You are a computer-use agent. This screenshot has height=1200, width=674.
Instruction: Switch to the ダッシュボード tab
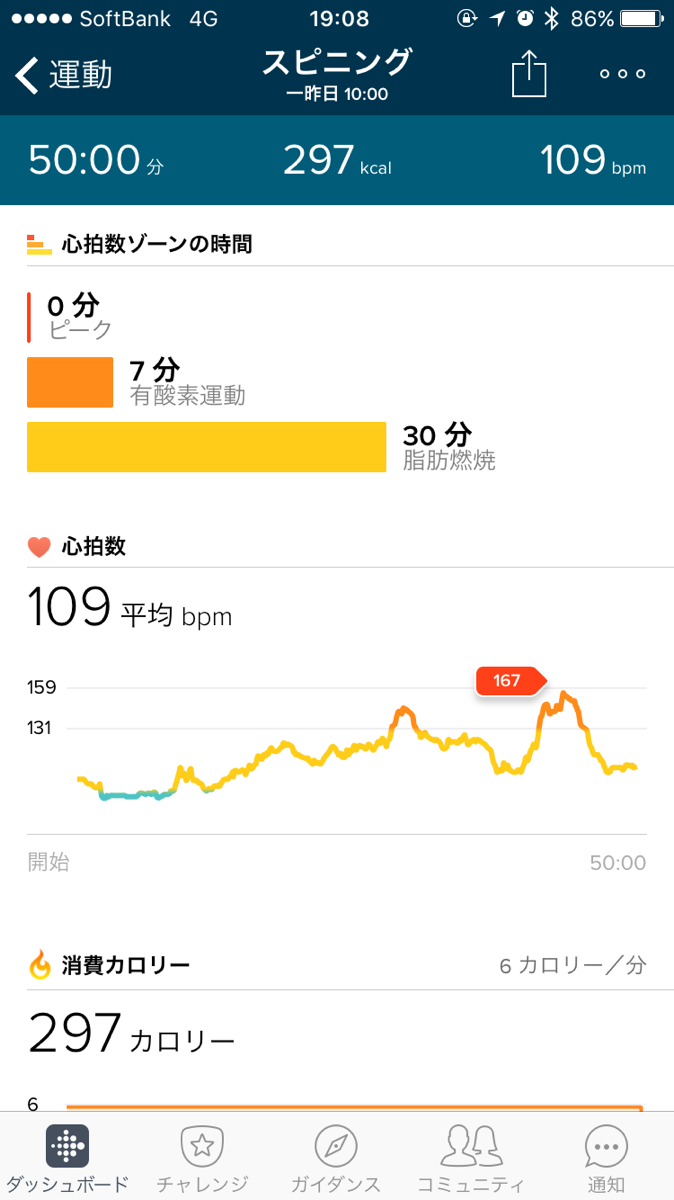(x=67, y=1158)
